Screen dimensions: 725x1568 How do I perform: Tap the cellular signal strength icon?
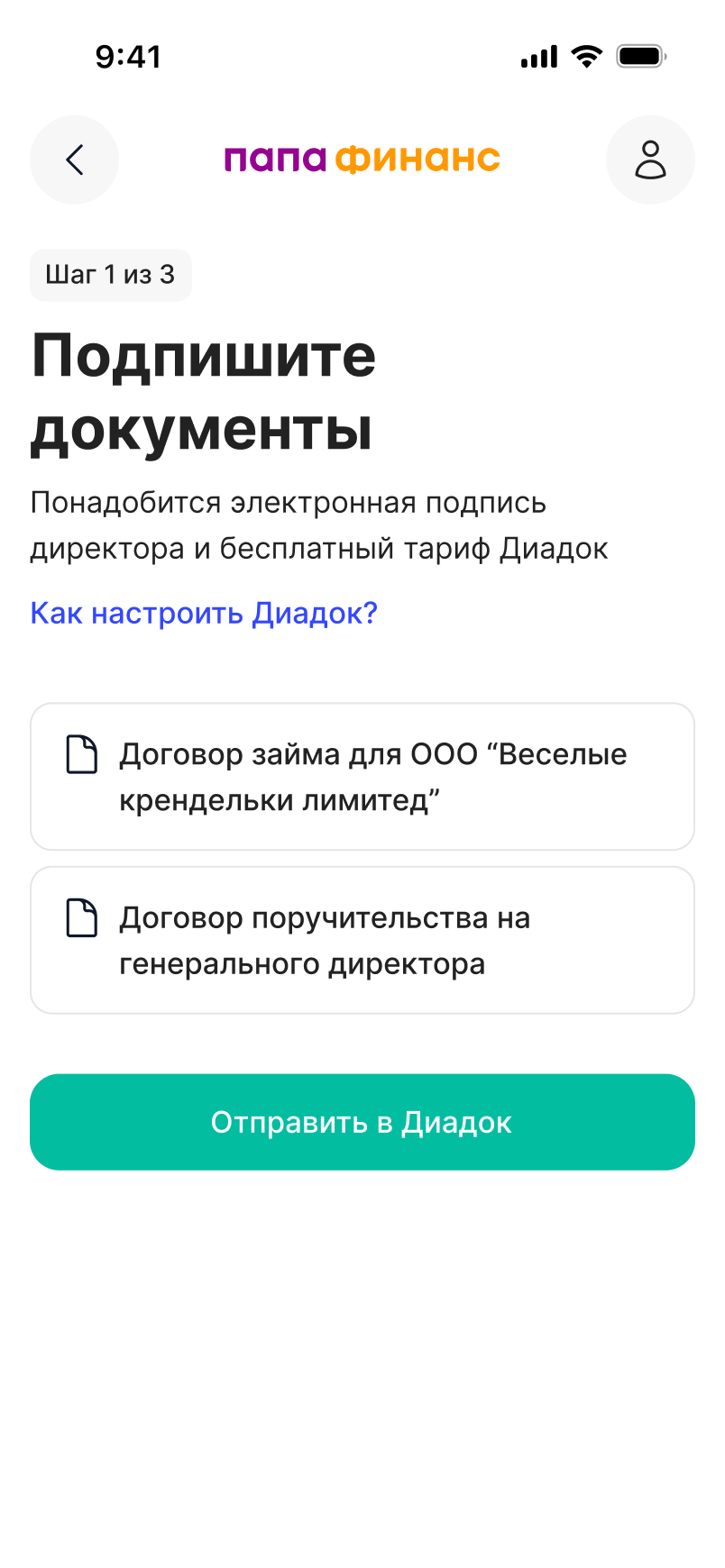537,56
